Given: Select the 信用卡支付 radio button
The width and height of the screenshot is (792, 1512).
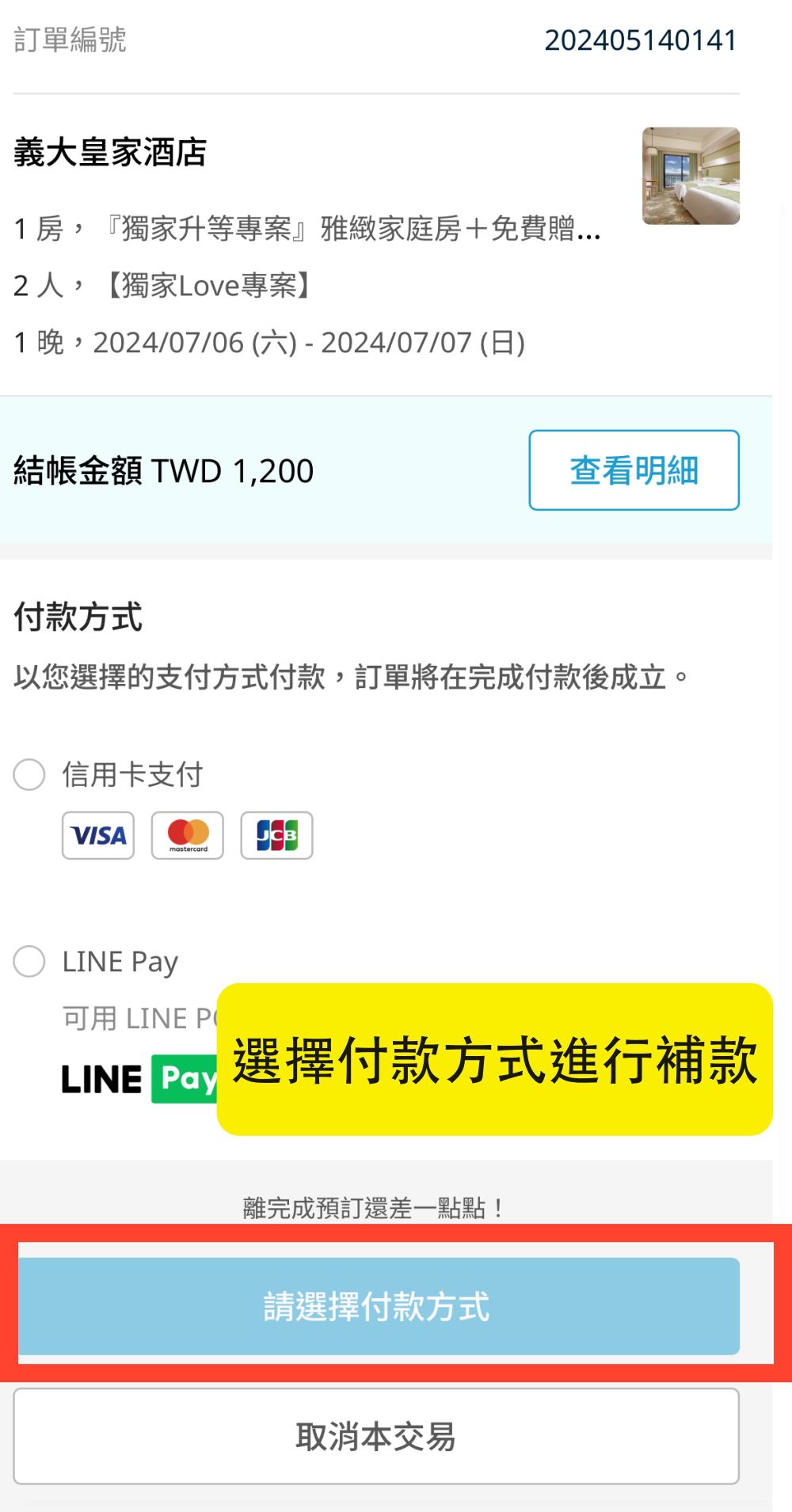Looking at the screenshot, I should 29,774.
